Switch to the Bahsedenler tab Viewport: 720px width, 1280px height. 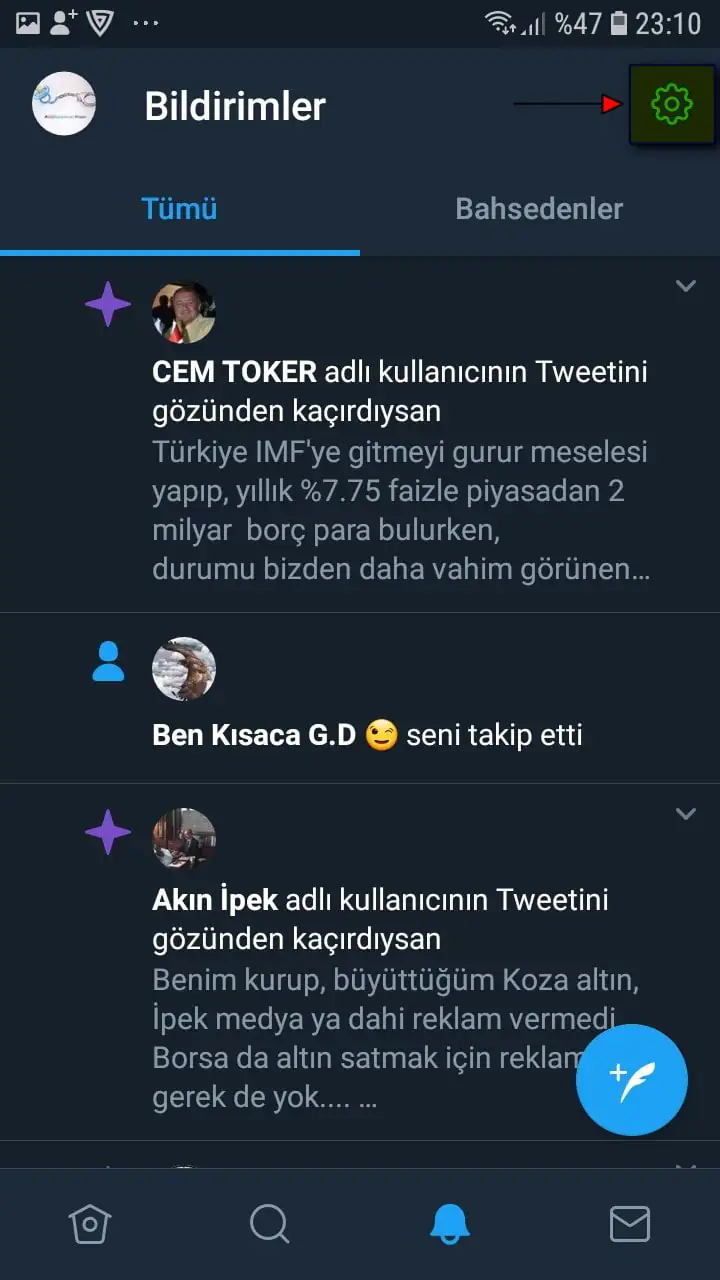(539, 209)
